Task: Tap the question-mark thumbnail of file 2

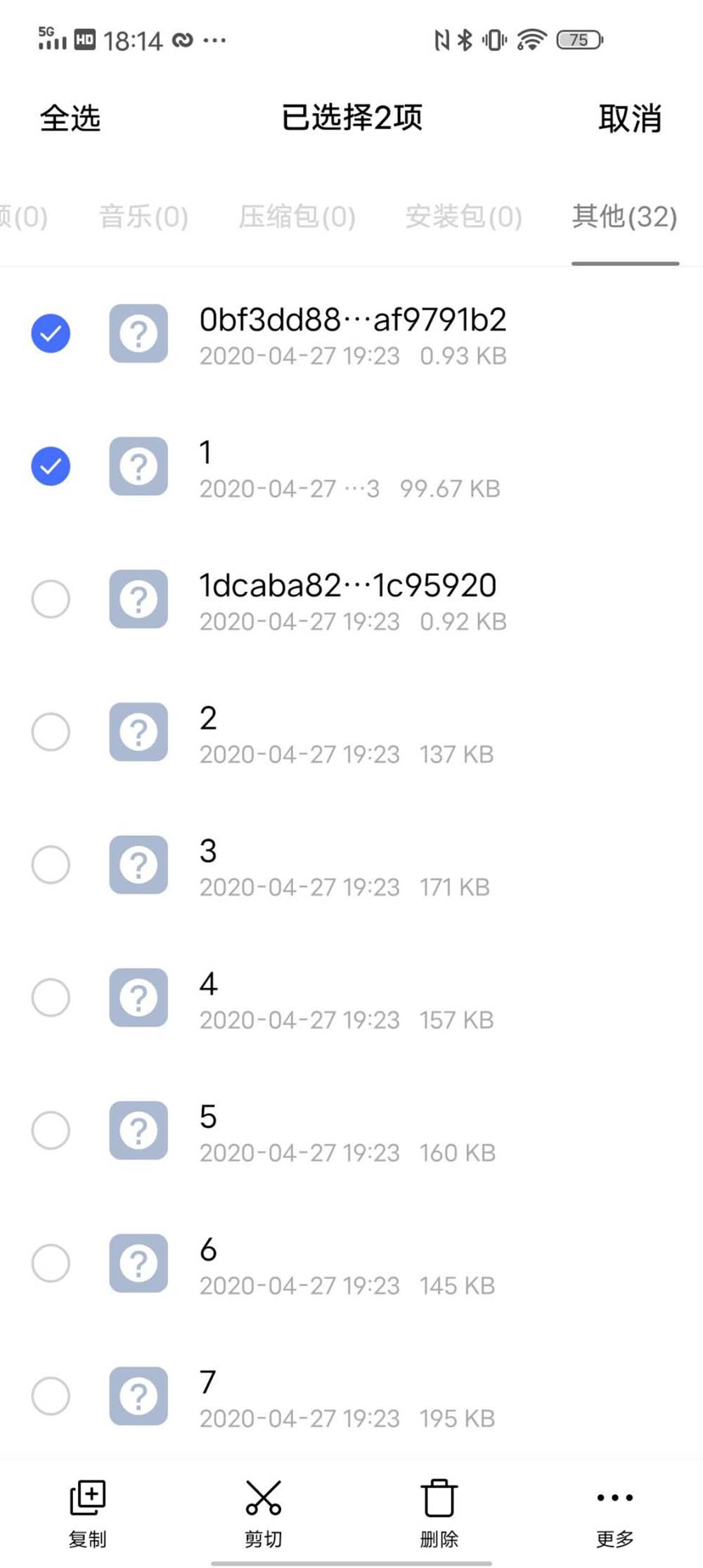Action: [138, 732]
